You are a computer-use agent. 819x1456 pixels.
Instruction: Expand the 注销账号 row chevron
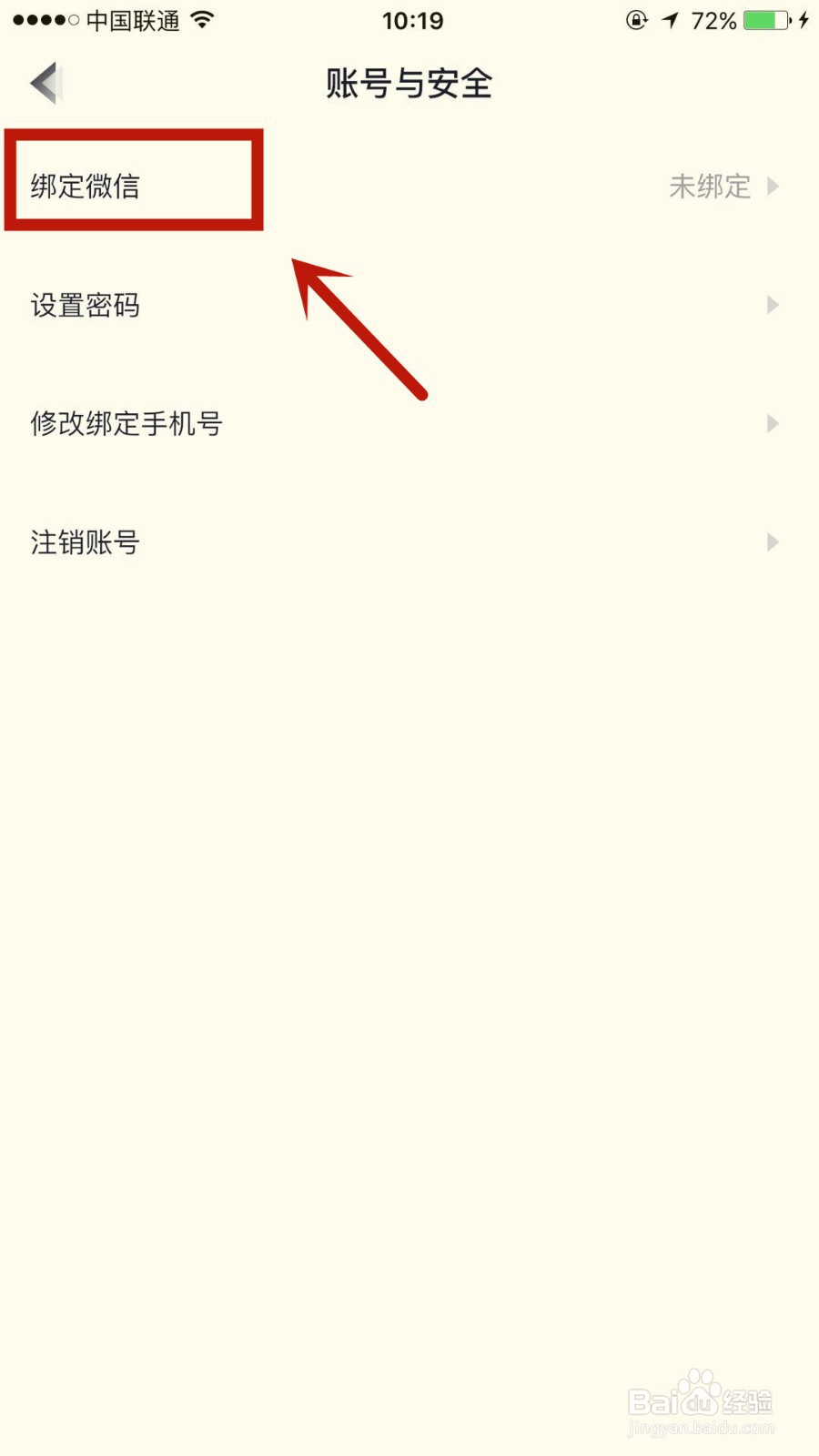tap(773, 542)
